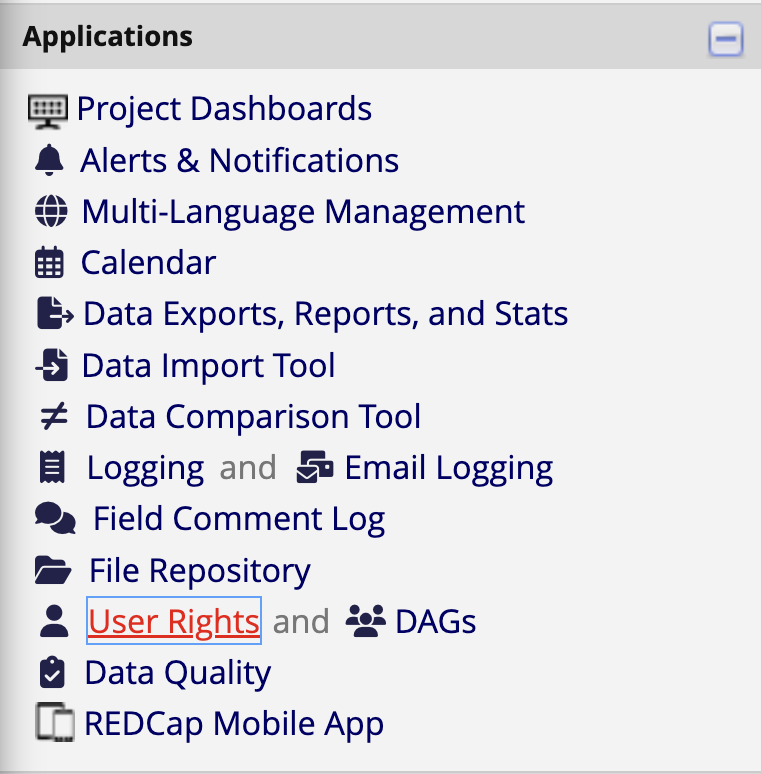Image resolution: width=762 pixels, height=774 pixels.
Task: Open the Calendar application
Action: [x=148, y=263]
